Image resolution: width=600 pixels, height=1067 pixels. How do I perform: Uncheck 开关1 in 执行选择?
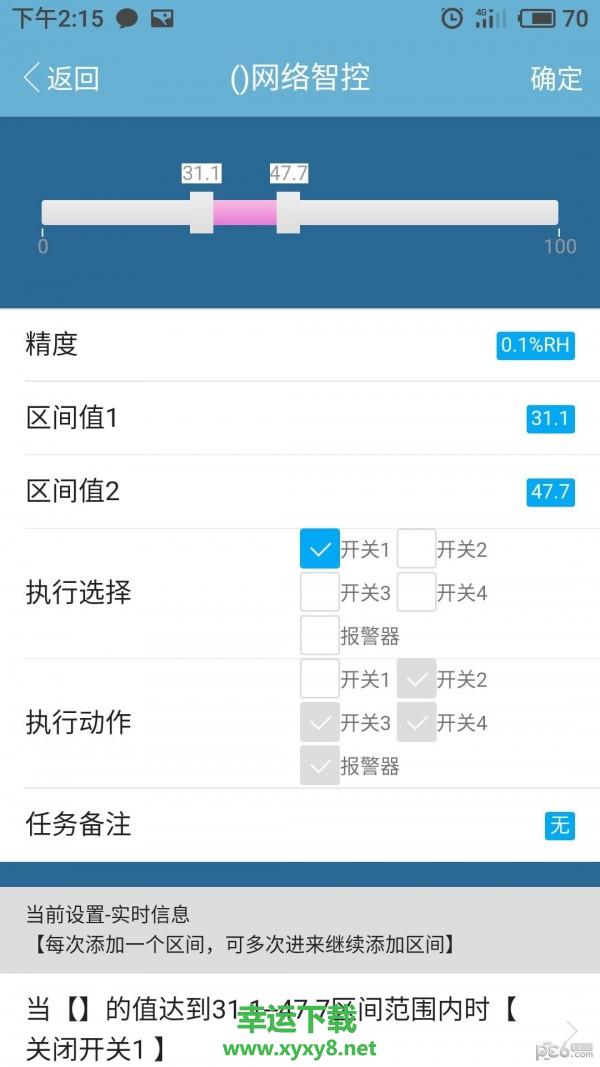point(320,549)
